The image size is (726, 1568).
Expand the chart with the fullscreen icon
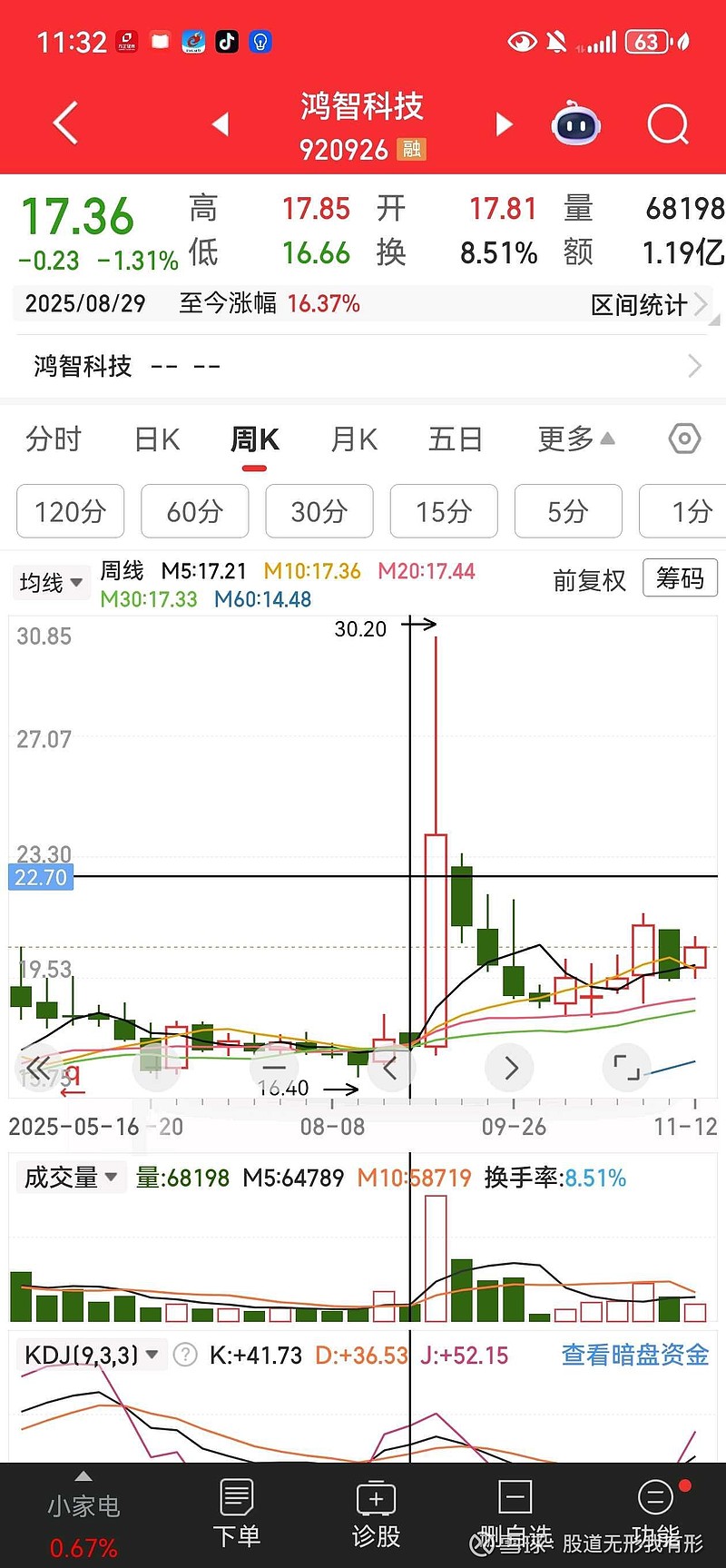(626, 1068)
